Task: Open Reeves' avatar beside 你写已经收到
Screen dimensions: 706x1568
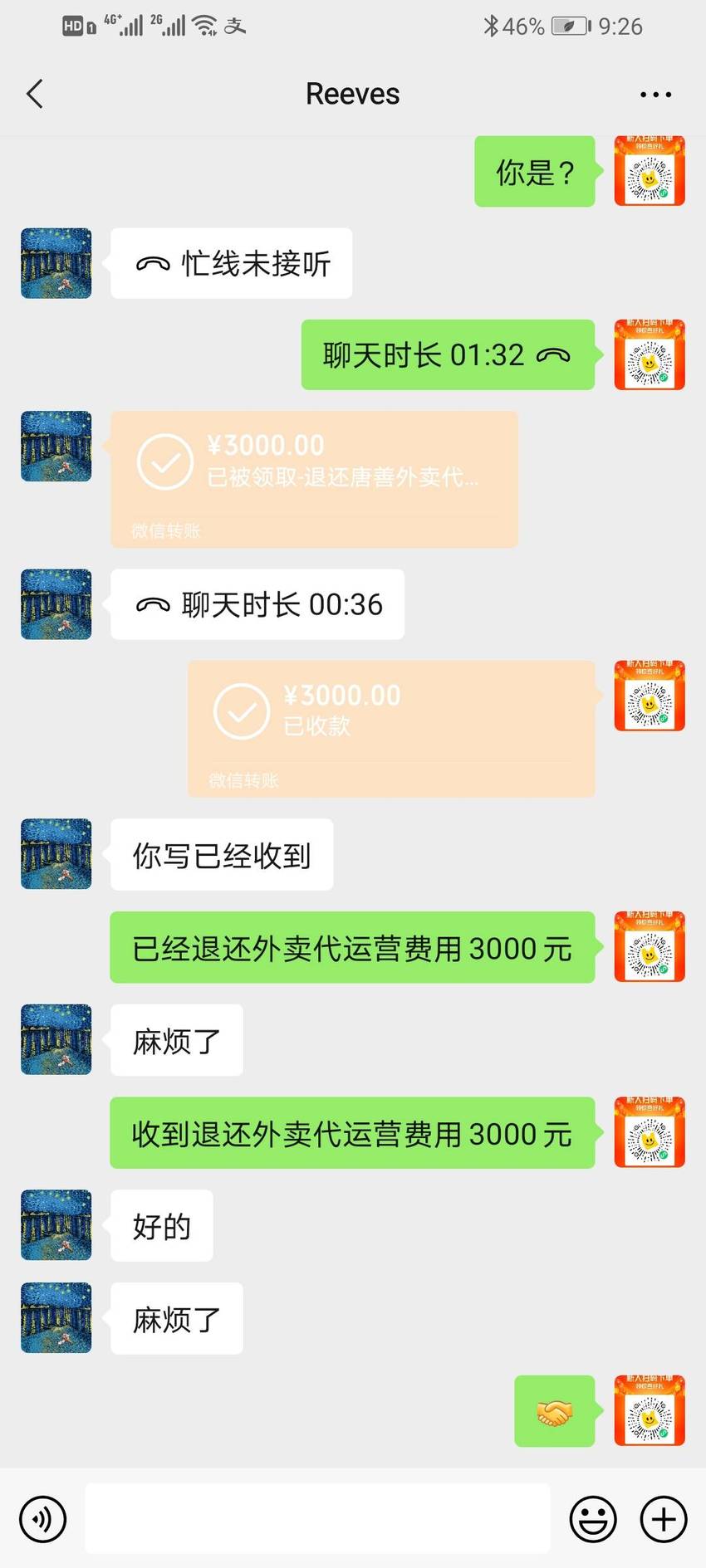Action: pyautogui.click(x=56, y=854)
